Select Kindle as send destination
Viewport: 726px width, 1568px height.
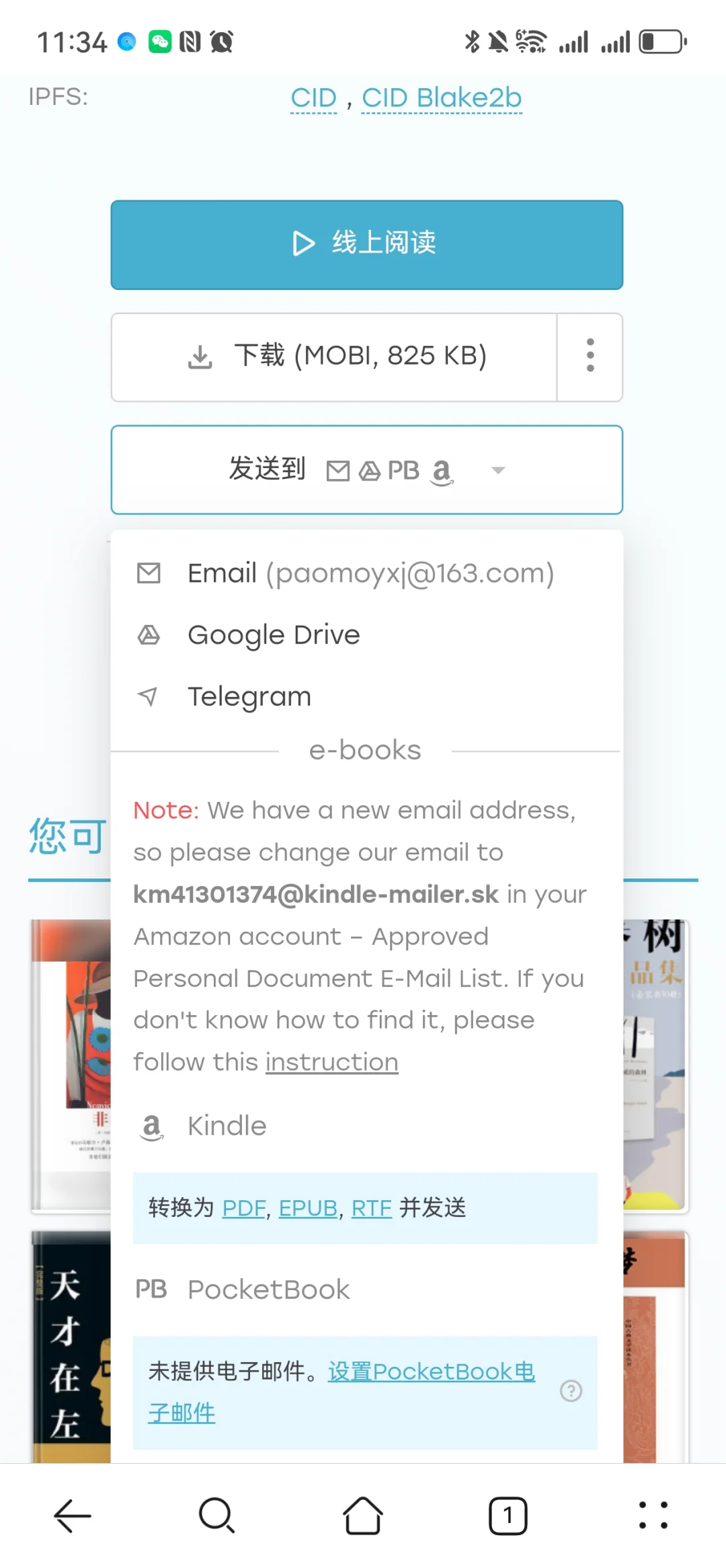click(227, 1126)
